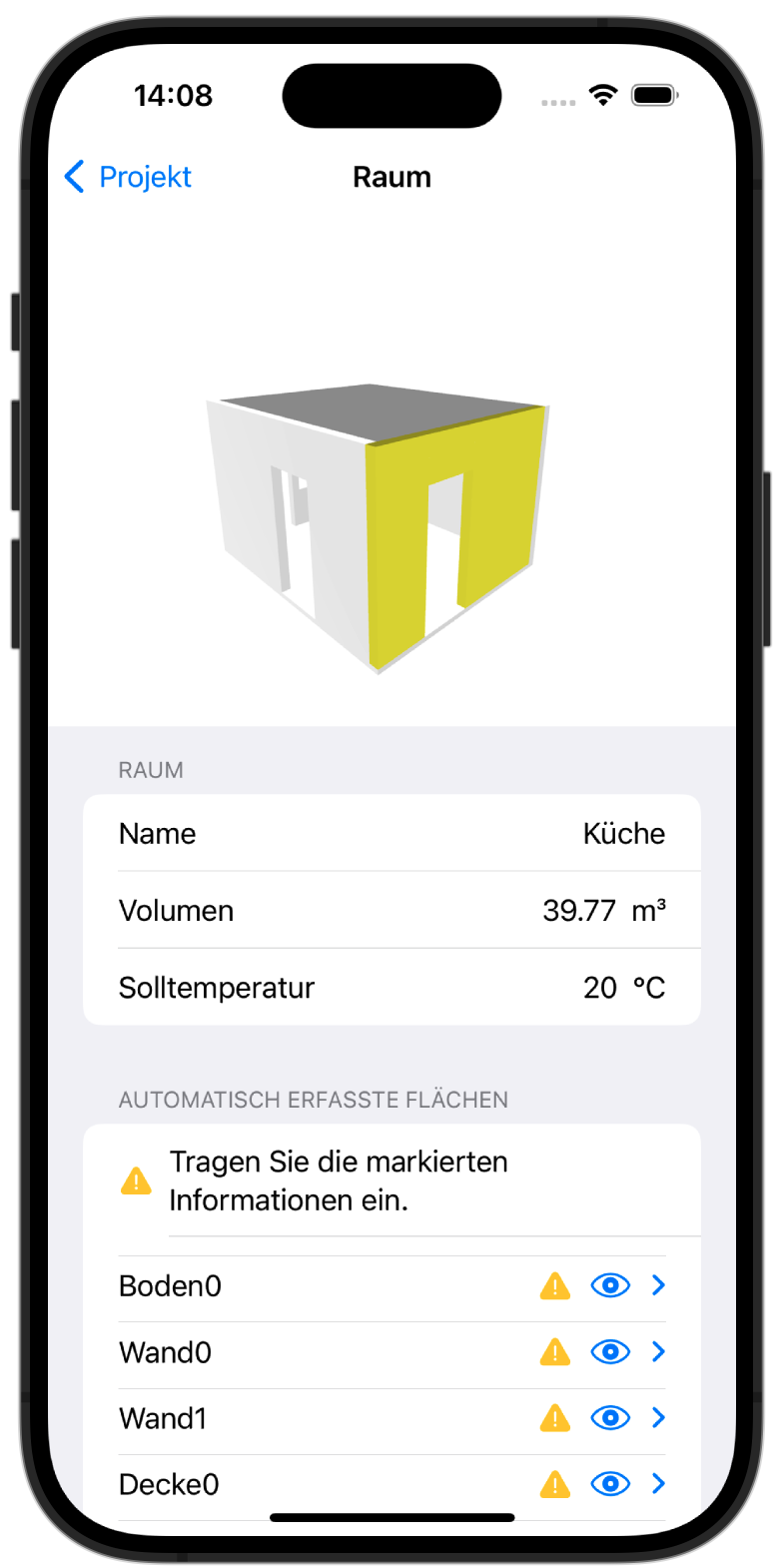
Task: Toggle visibility of Boden0
Action: point(609,1285)
